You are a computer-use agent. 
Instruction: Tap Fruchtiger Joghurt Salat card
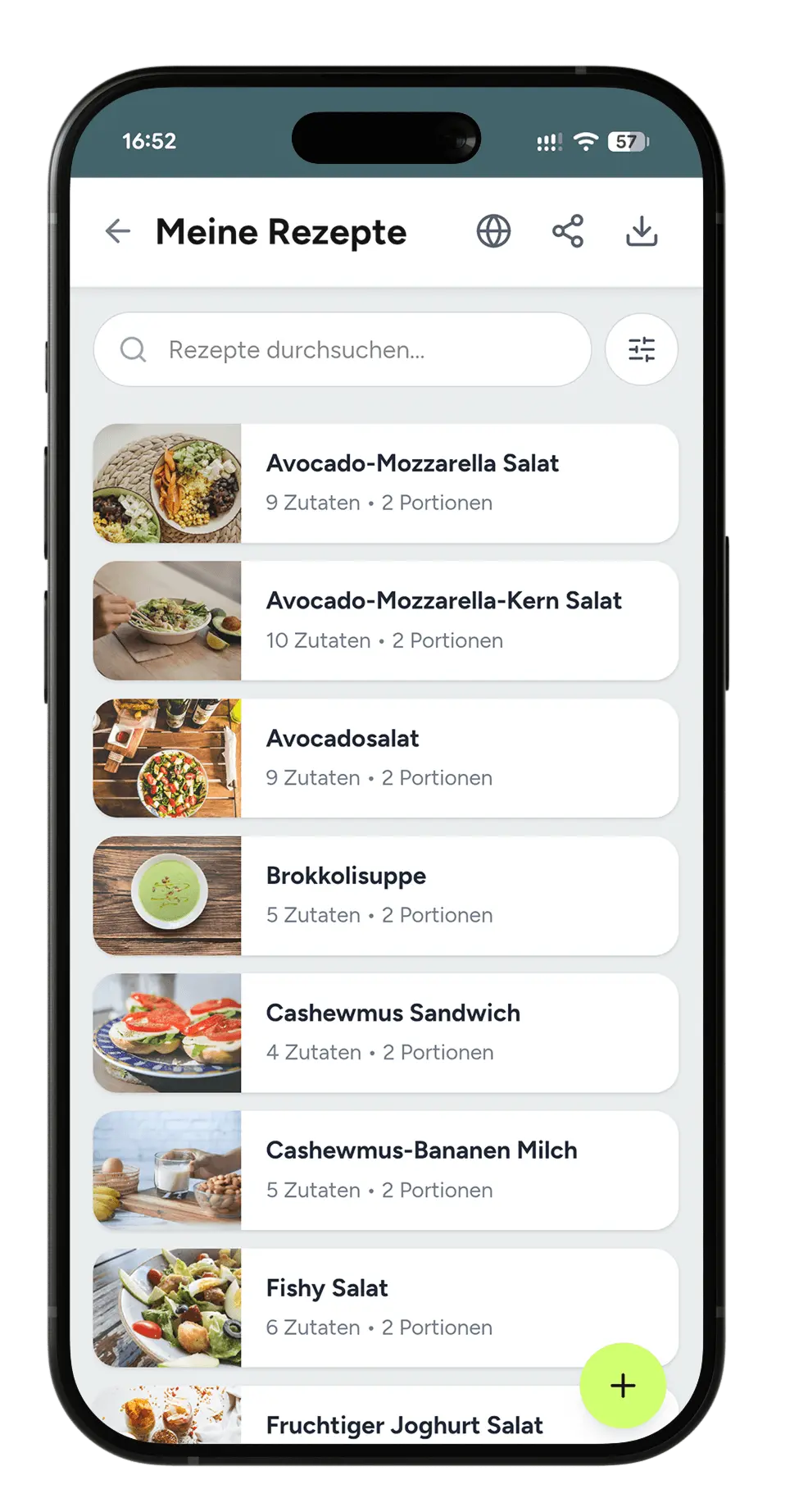(x=385, y=1423)
